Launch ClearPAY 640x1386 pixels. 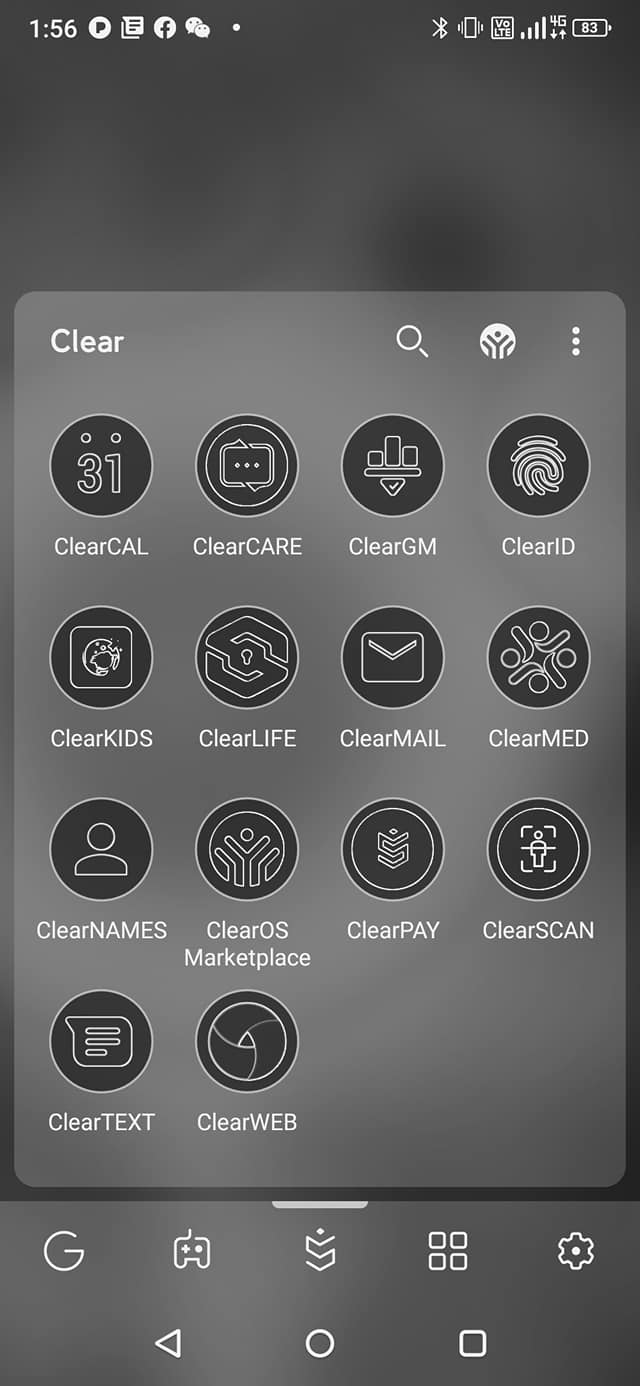pyautogui.click(x=393, y=850)
